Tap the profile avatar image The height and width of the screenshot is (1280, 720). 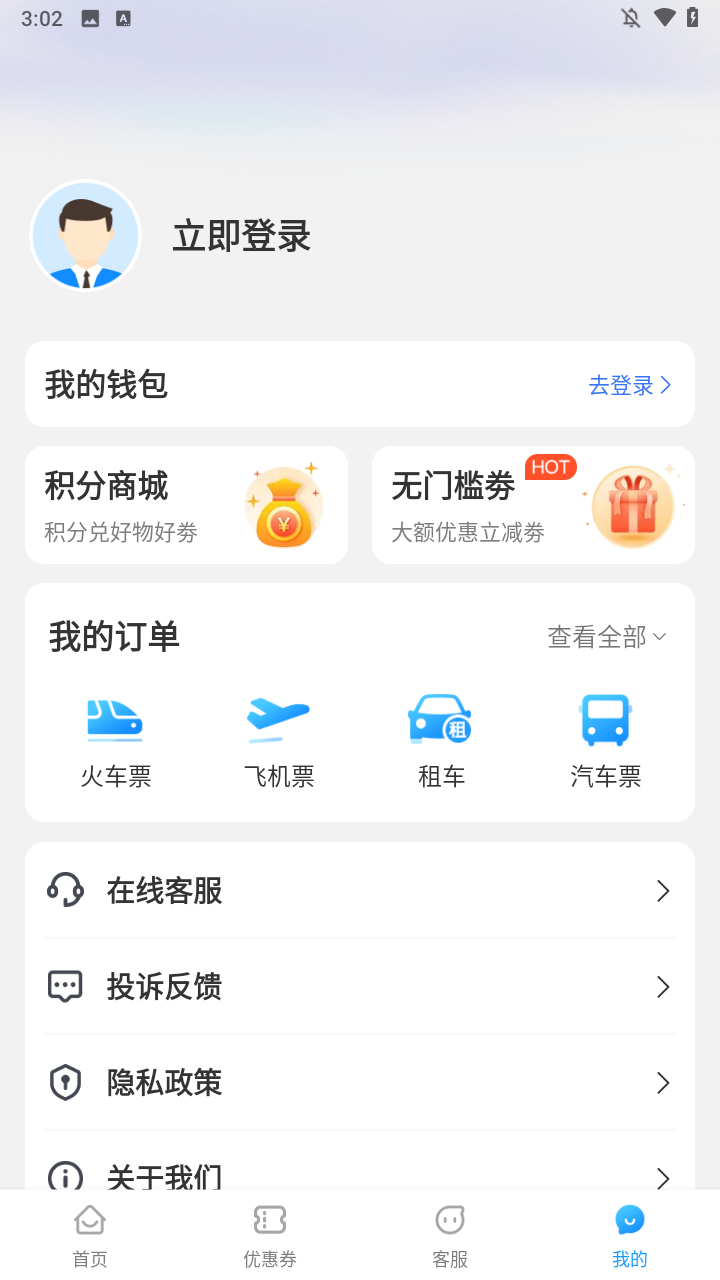coord(85,236)
